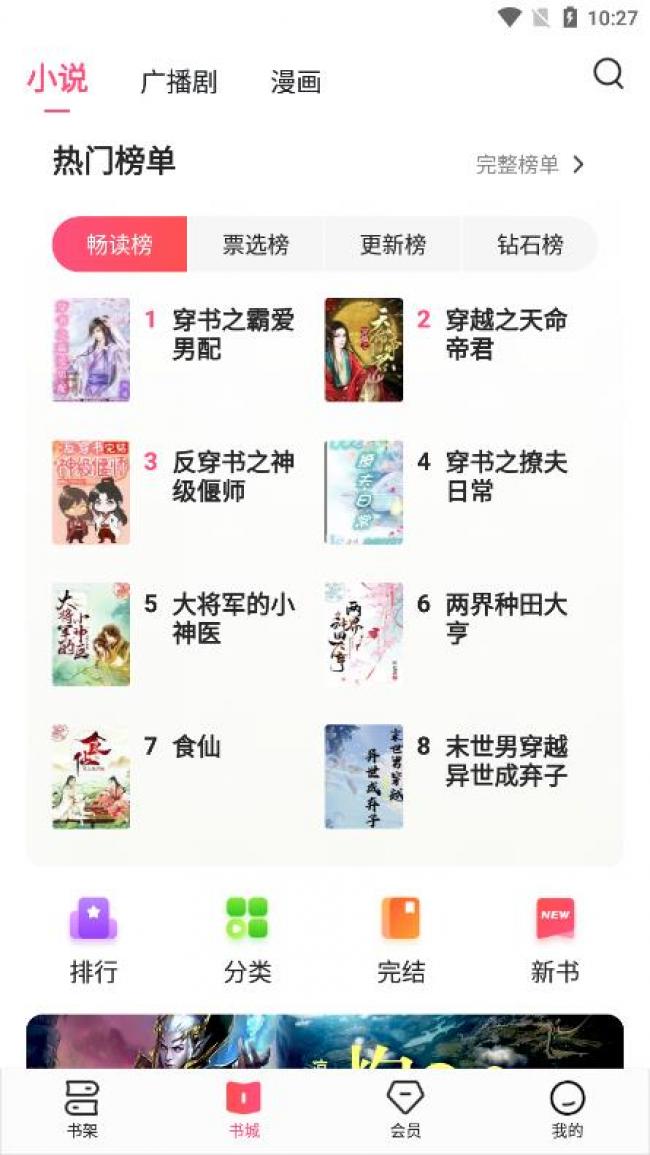Open the 完结 completed books shortcut
650x1155 pixels.
point(401,940)
